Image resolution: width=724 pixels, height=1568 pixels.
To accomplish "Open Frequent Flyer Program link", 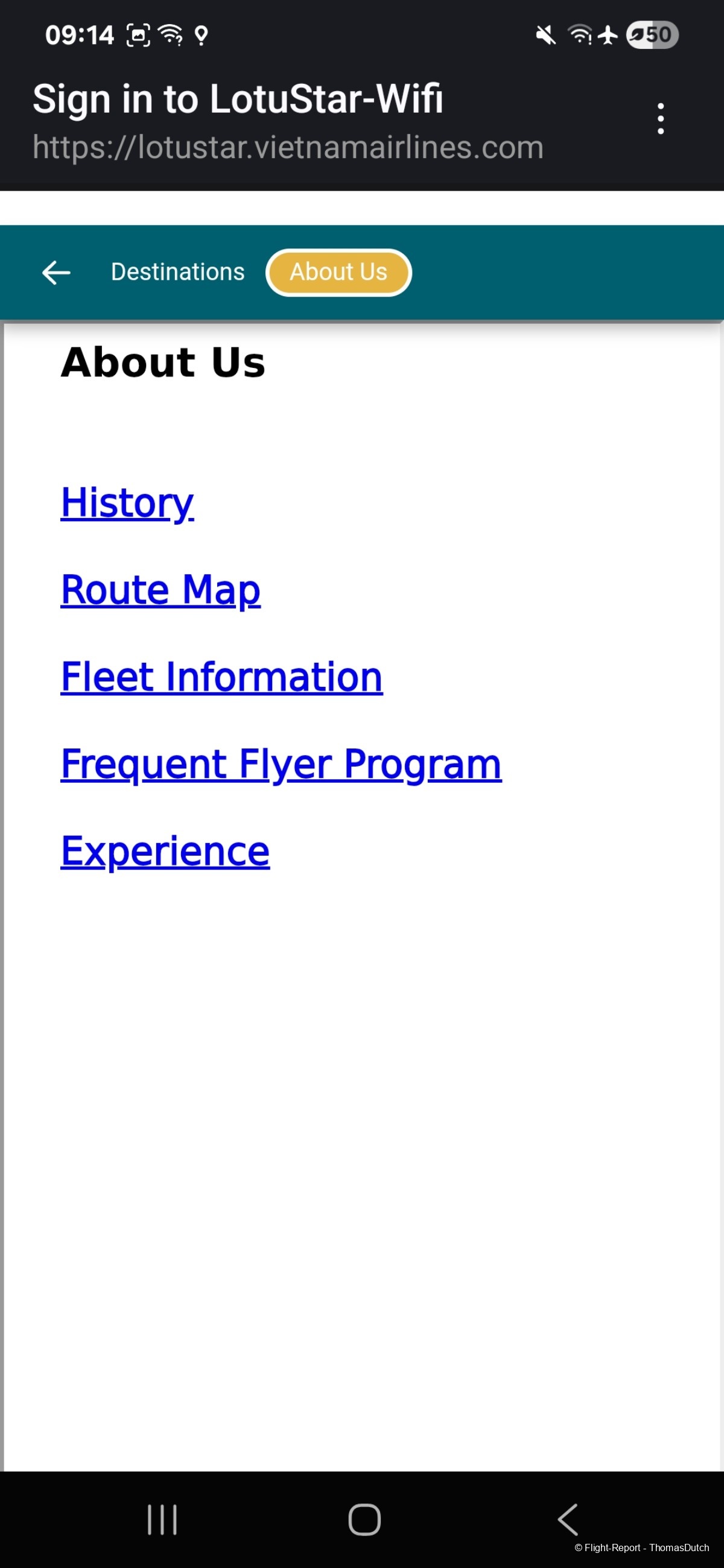I will click(281, 764).
